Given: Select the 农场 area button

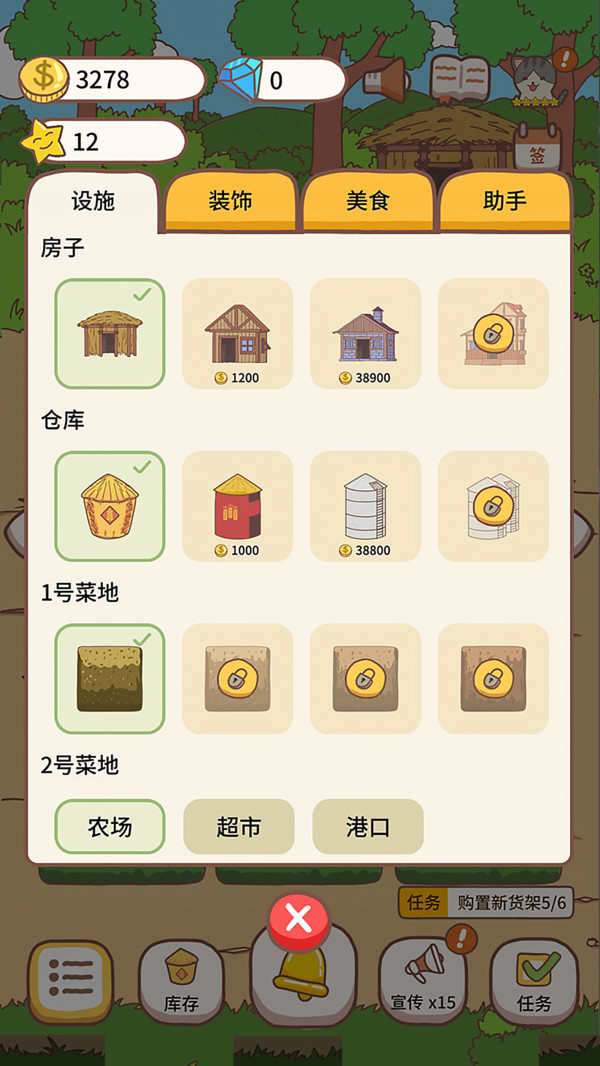Looking at the screenshot, I should (x=110, y=826).
